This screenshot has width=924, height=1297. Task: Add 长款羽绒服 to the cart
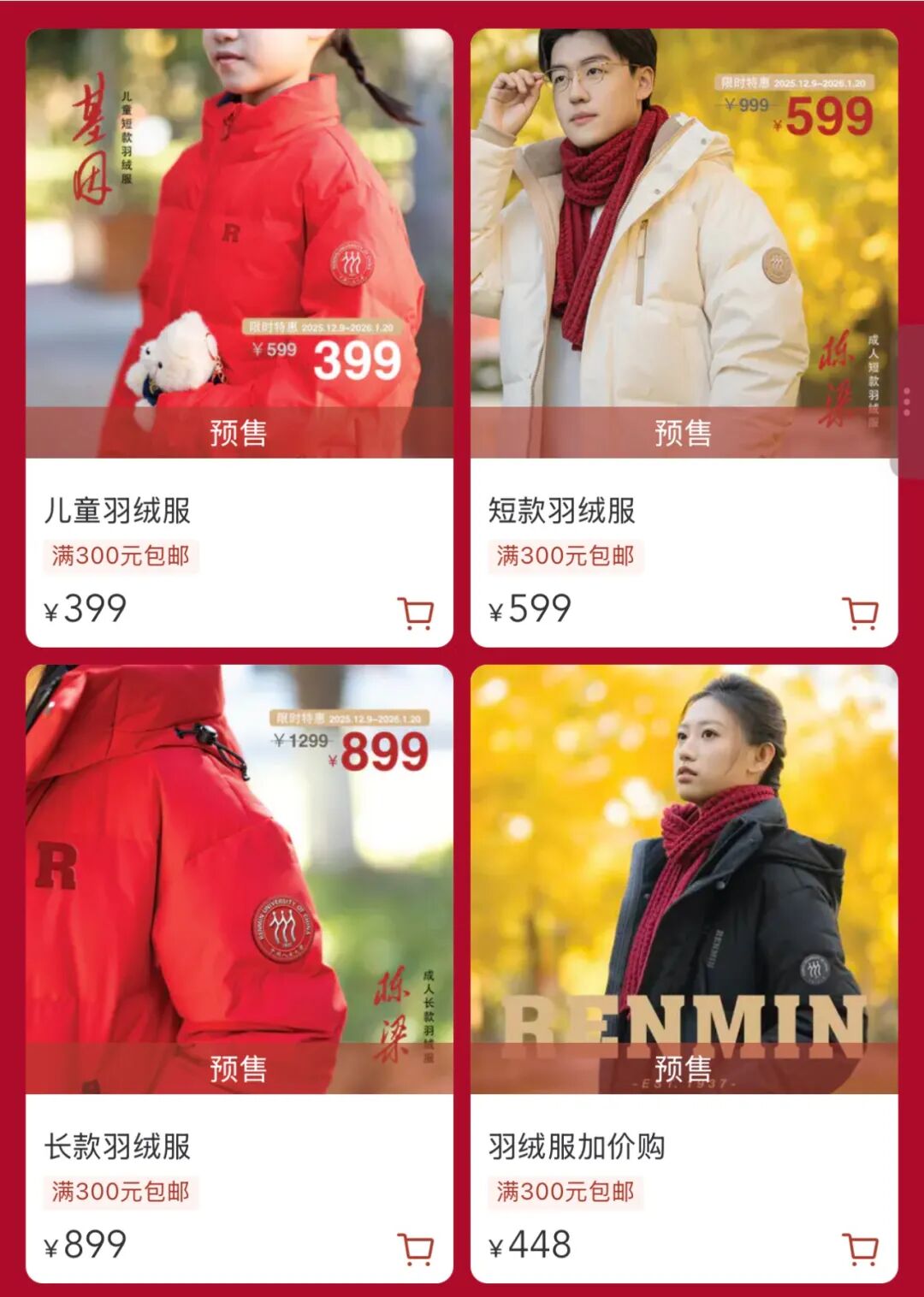(416, 1248)
